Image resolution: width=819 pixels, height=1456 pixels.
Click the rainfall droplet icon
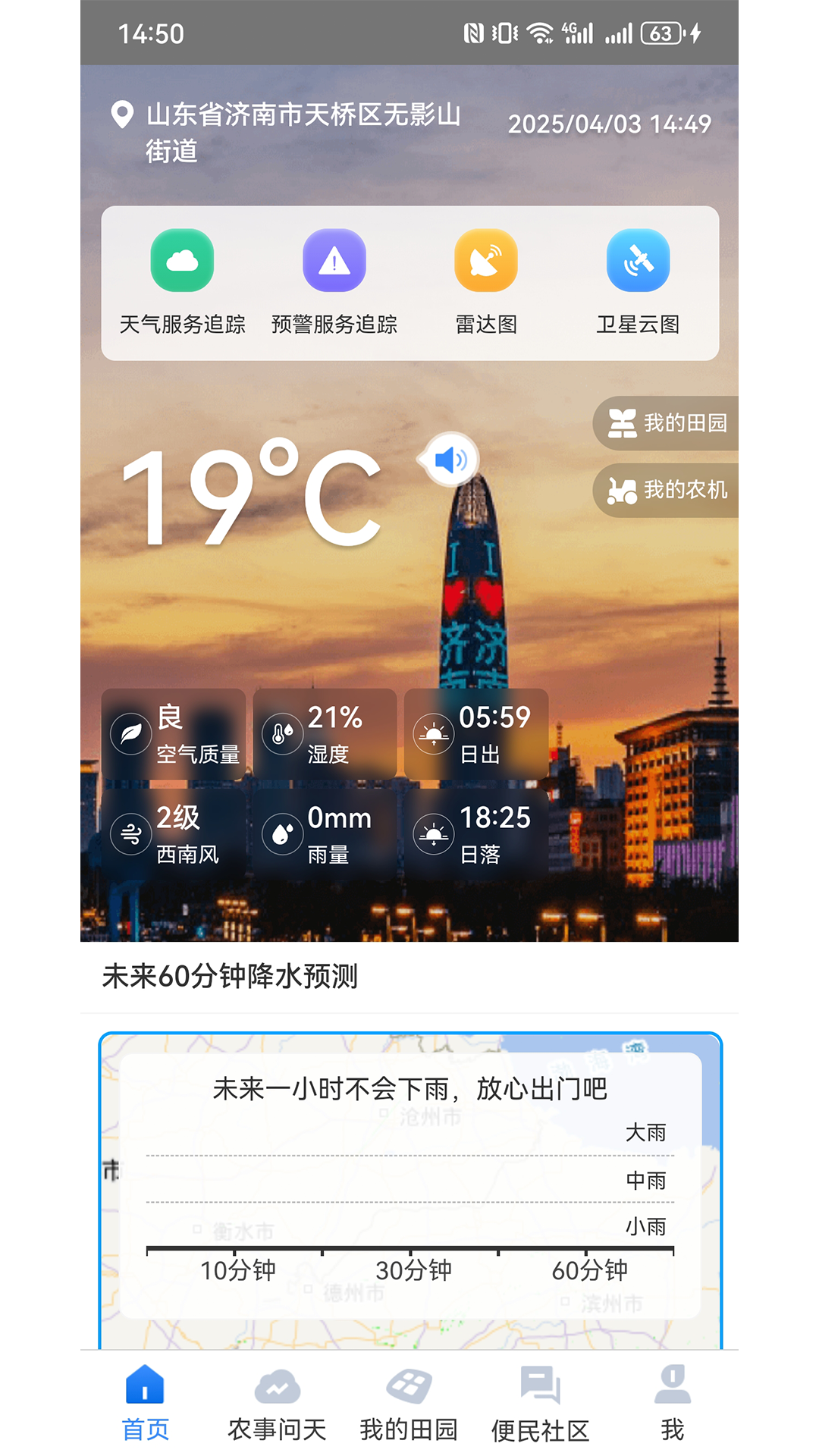[282, 834]
